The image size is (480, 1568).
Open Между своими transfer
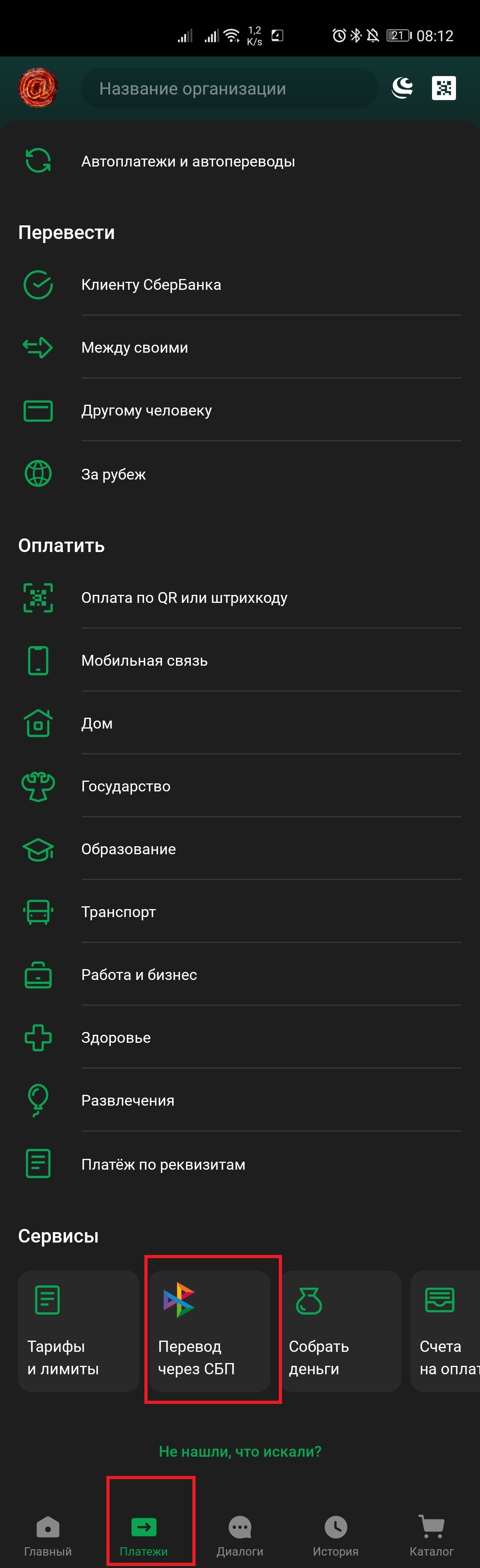click(134, 347)
